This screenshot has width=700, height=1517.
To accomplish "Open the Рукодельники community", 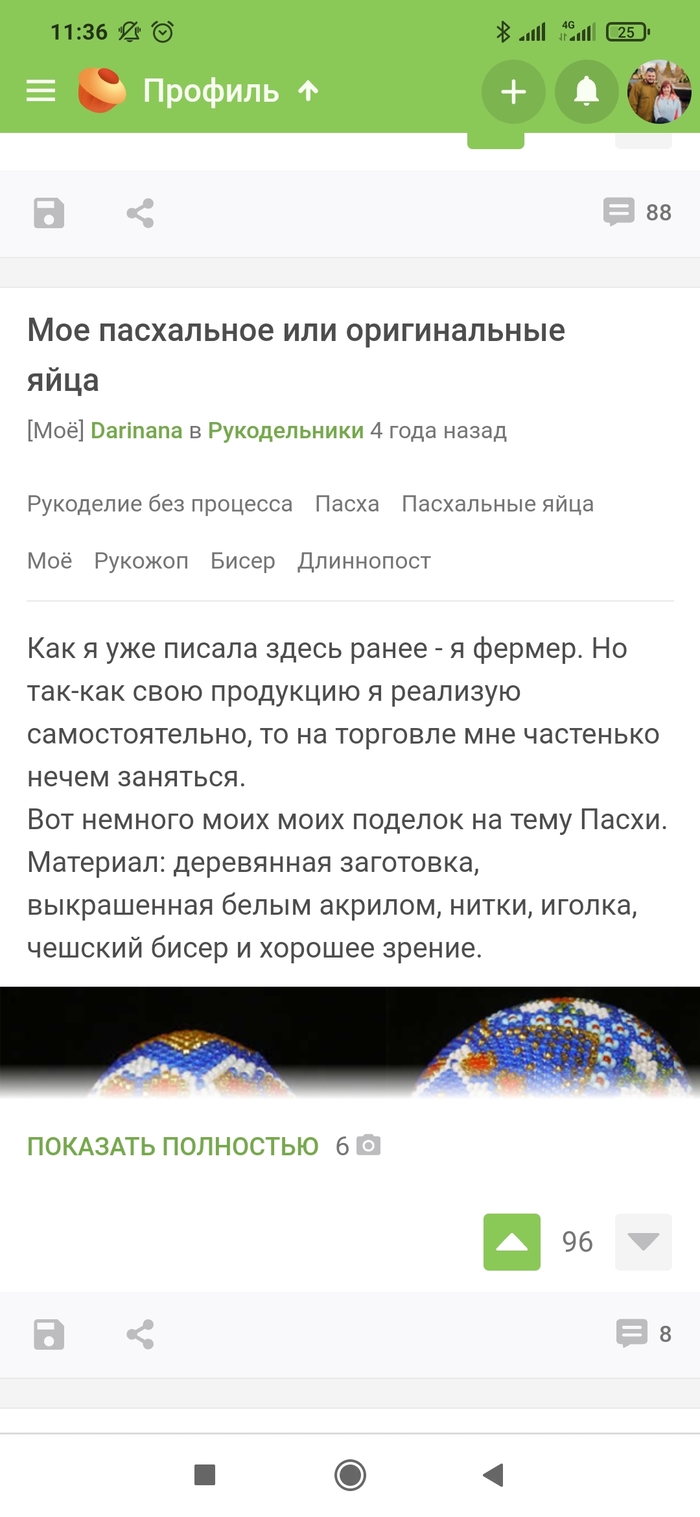I will (285, 431).
